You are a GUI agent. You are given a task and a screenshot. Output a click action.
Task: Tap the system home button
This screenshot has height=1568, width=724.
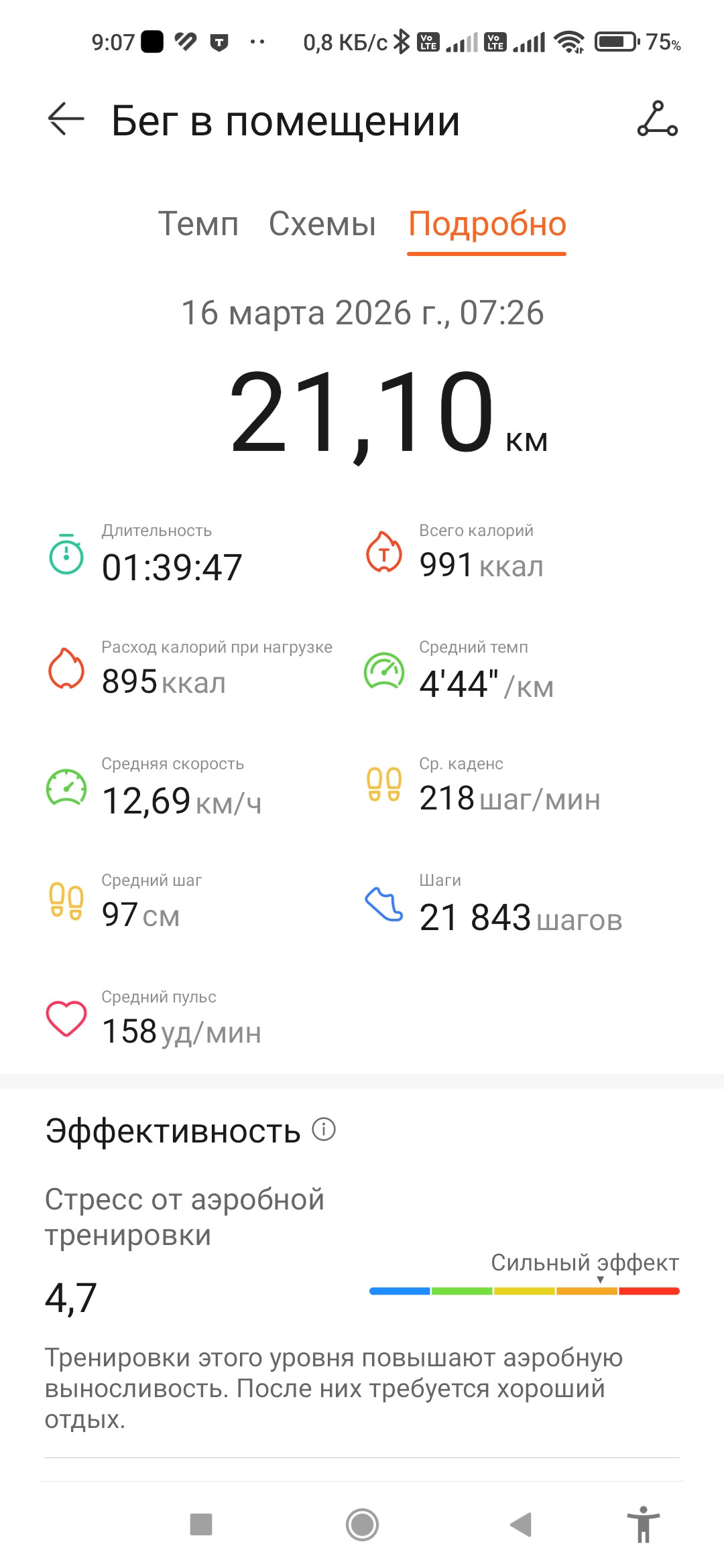pyautogui.click(x=362, y=1524)
